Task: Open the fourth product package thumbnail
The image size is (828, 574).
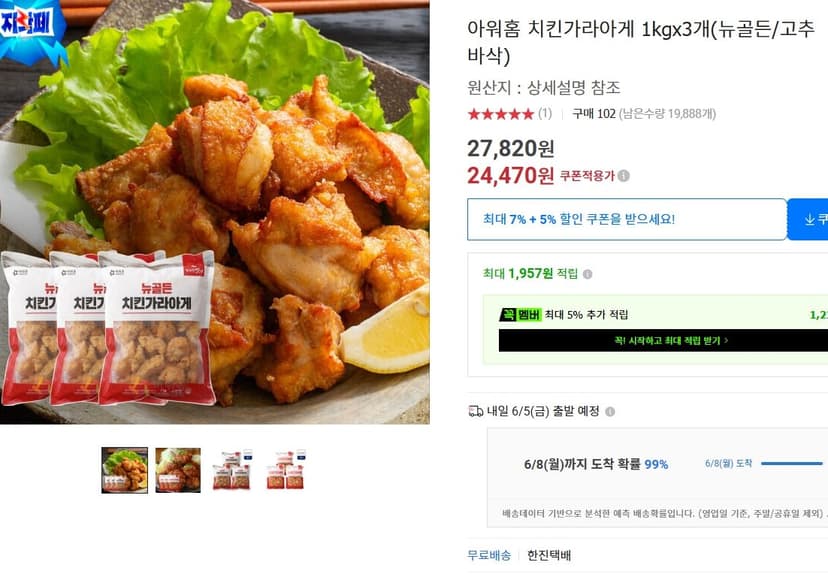Action: coord(286,470)
